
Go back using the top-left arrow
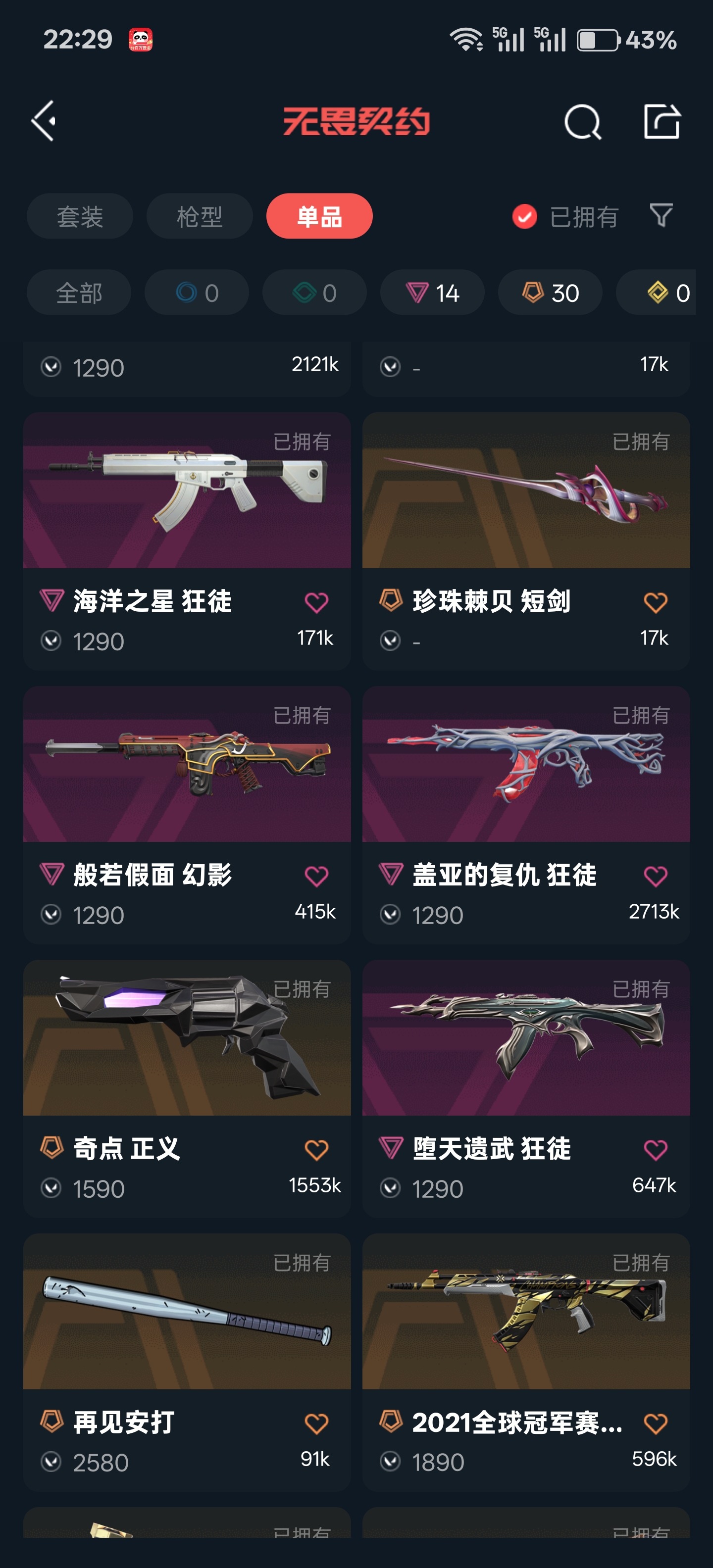(44, 121)
